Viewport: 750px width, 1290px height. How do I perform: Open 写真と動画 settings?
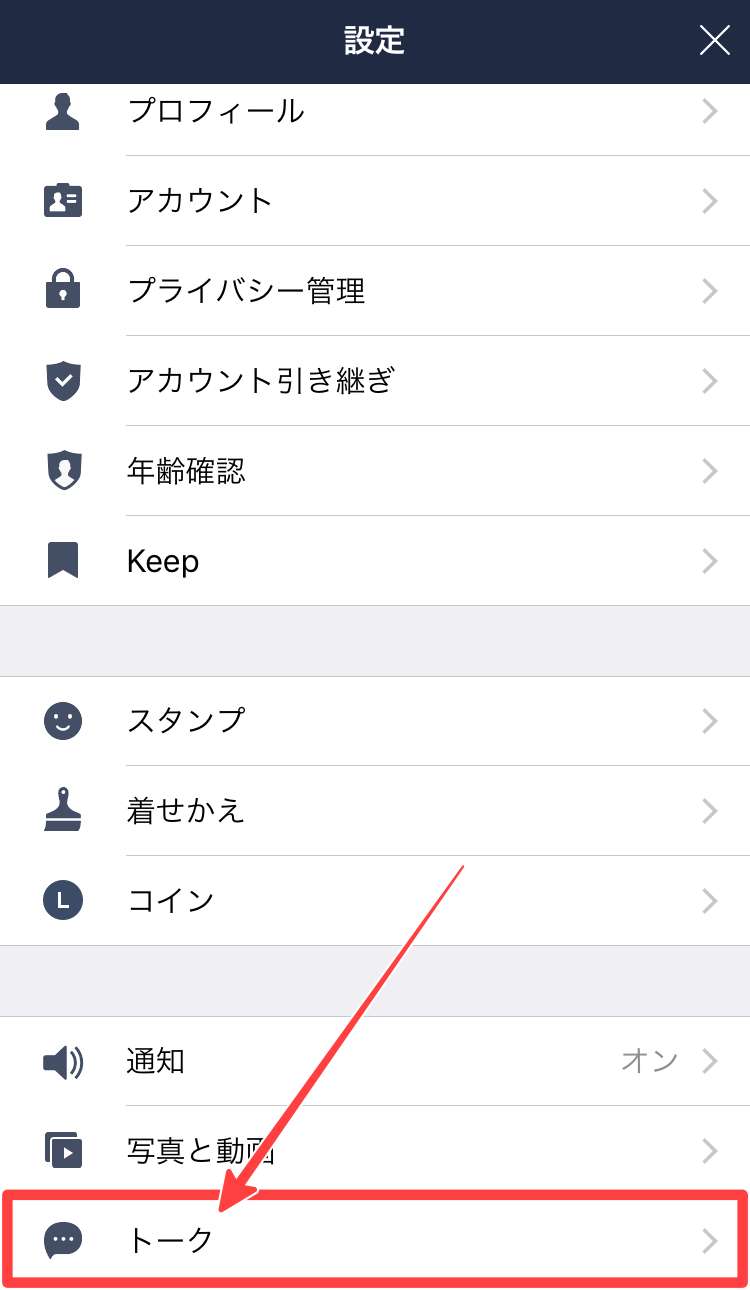375,1151
